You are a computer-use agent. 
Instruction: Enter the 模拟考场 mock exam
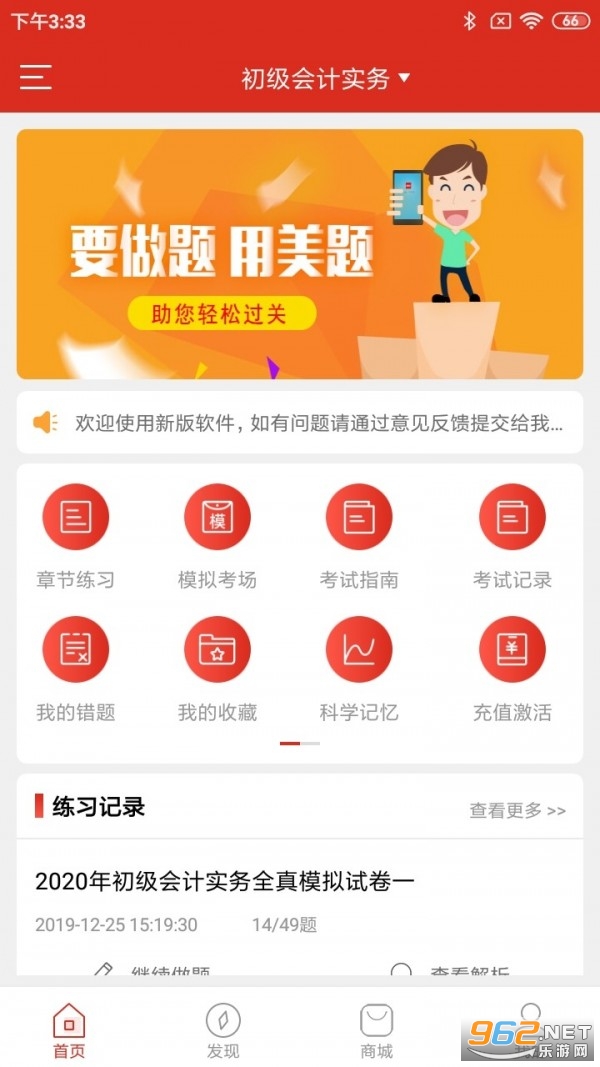click(x=217, y=536)
